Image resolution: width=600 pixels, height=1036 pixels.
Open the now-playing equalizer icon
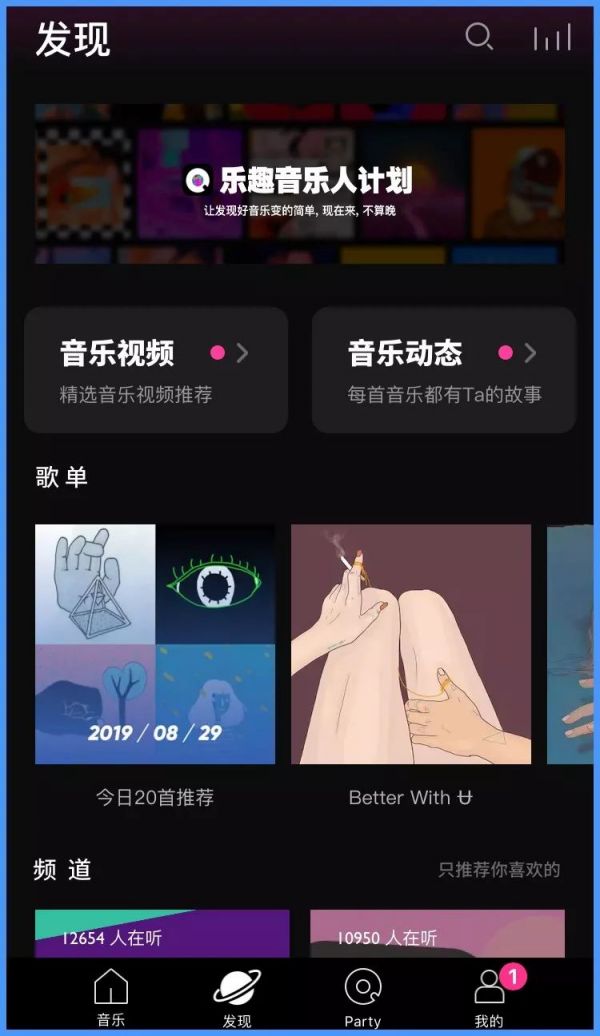coord(552,38)
